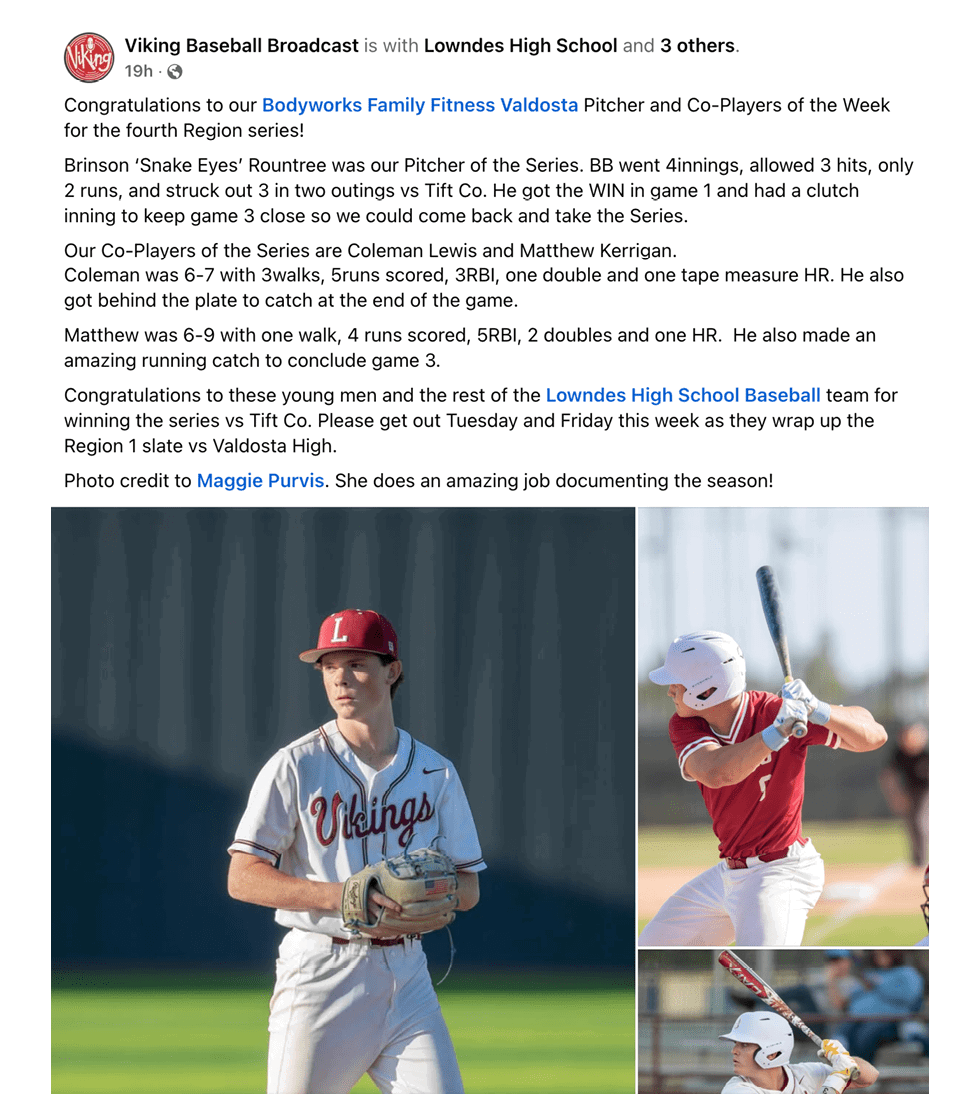This screenshot has width=980, height=1115.
Task: Open Maggie Purvis profile link
Action: (x=260, y=481)
